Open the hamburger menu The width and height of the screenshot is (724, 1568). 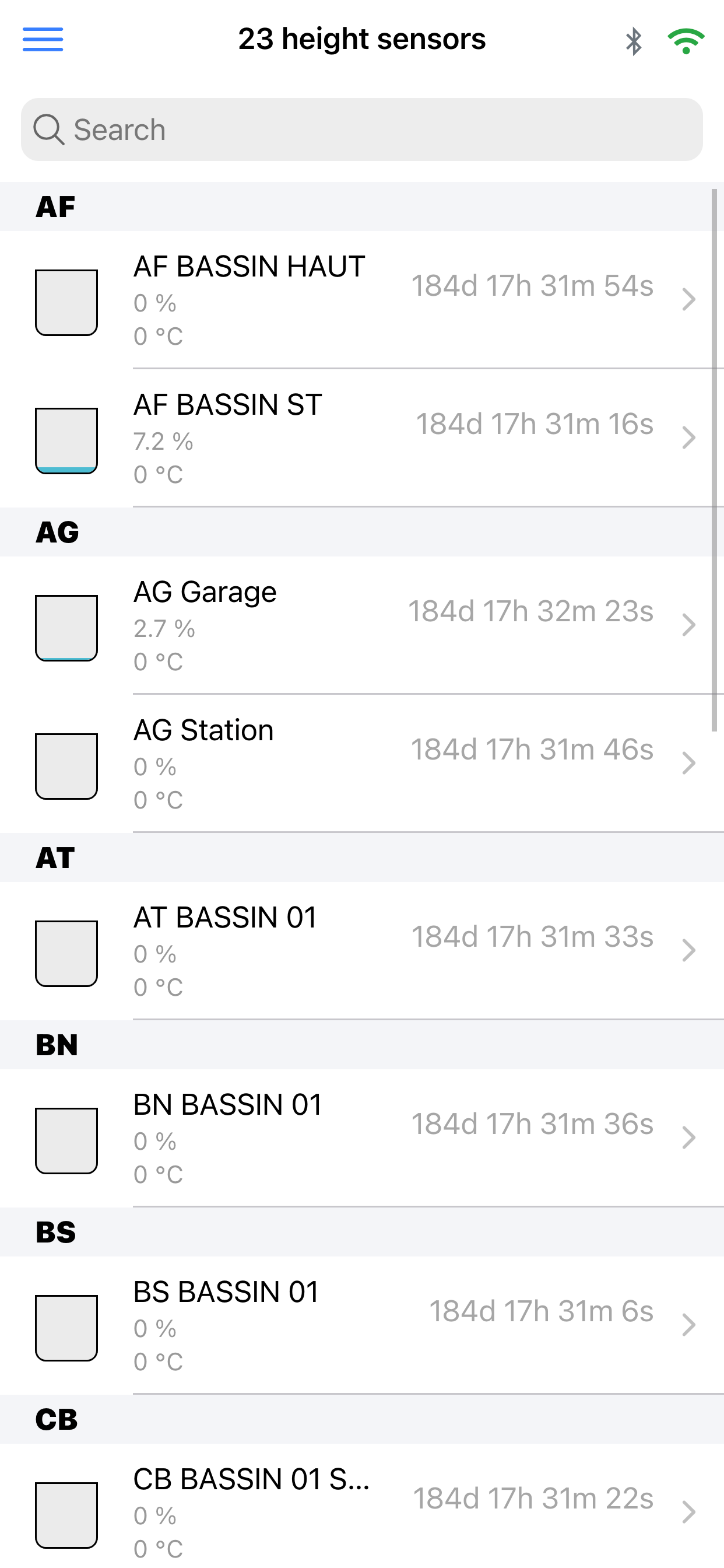click(x=43, y=40)
